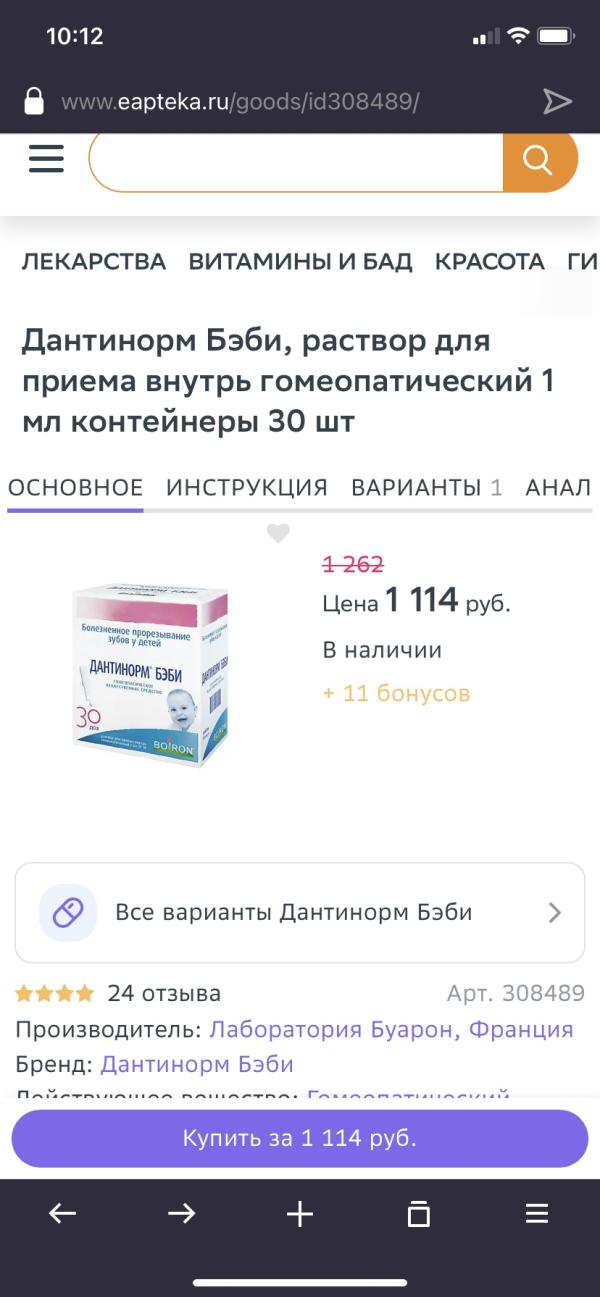
Task: Switch to the Инструкция tab
Action: [x=247, y=488]
